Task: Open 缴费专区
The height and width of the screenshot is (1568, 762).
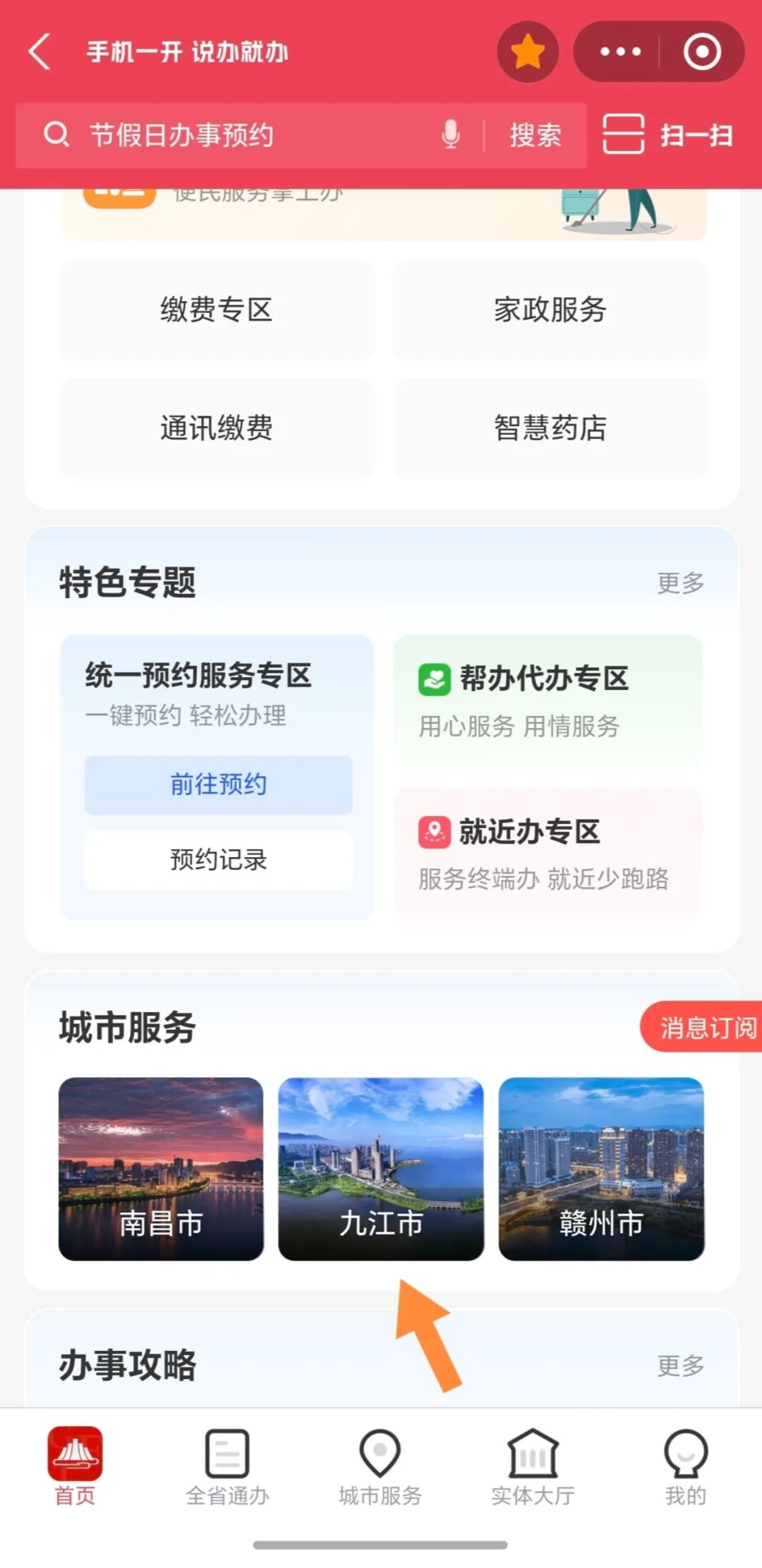Action: point(217,310)
